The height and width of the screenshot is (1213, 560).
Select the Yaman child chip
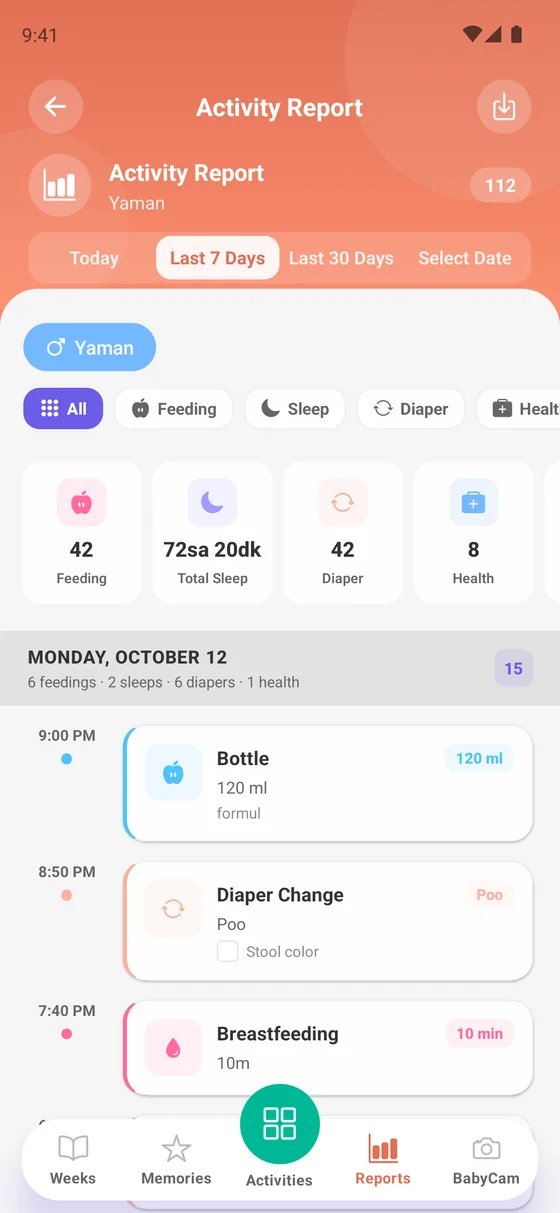[90, 347]
